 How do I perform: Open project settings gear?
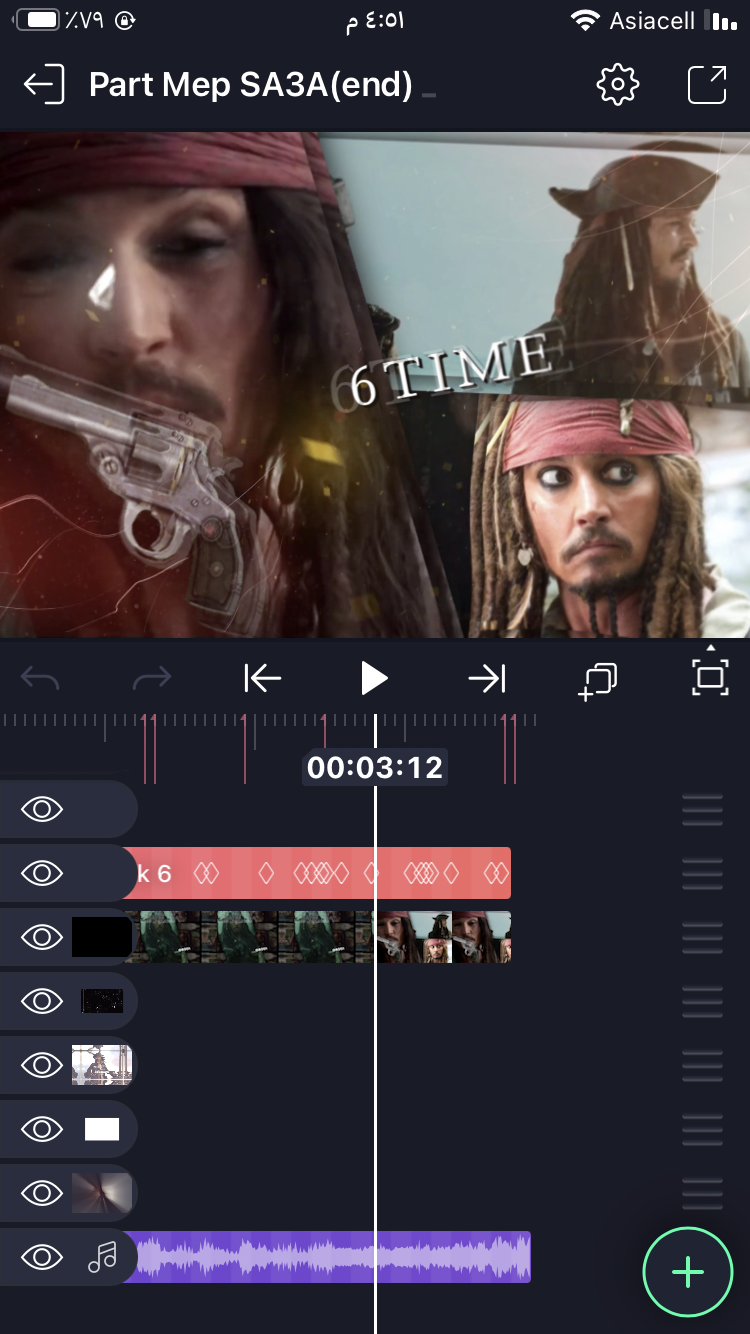coord(617,85)
